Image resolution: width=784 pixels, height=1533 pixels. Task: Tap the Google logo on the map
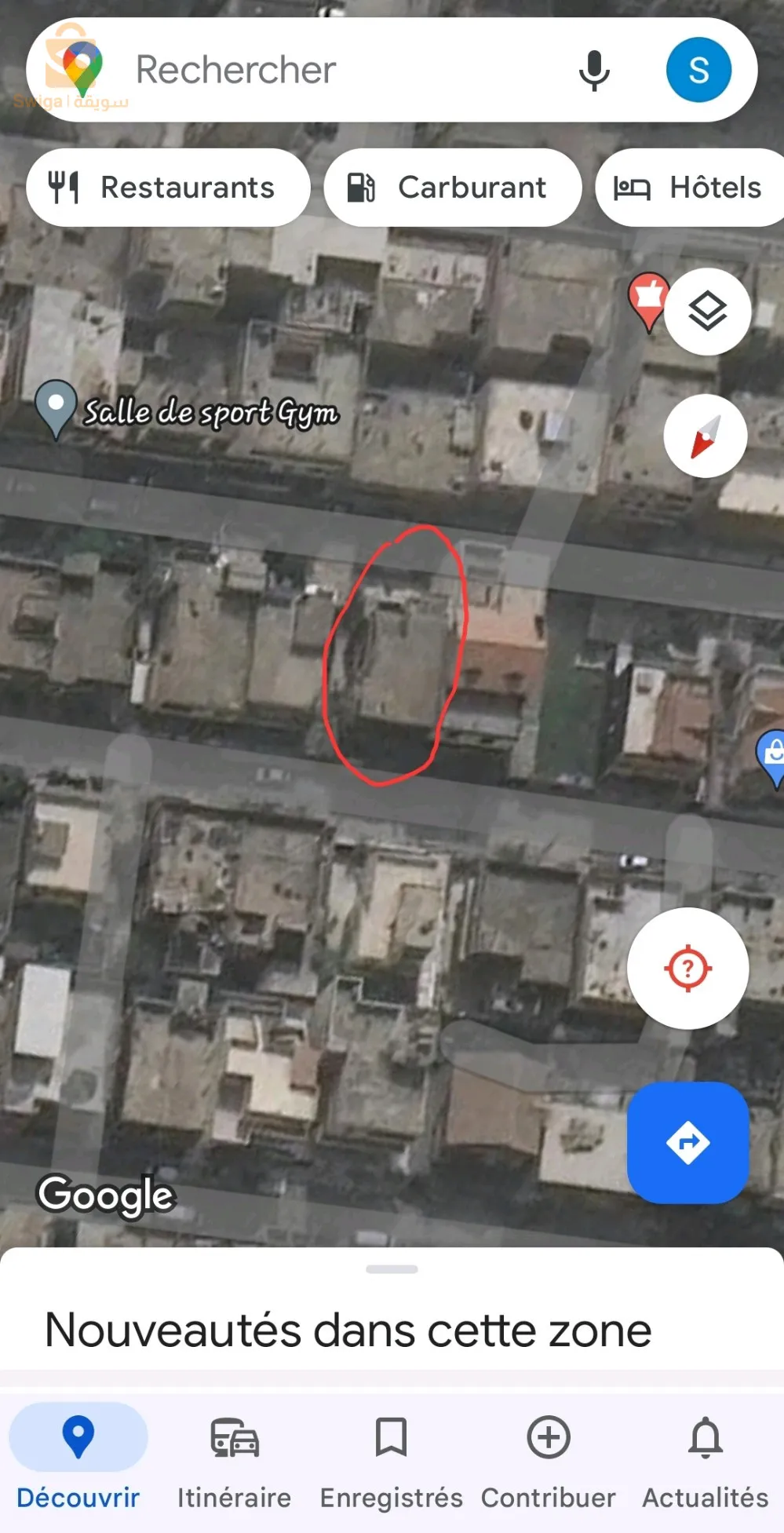coord(107,1195)
